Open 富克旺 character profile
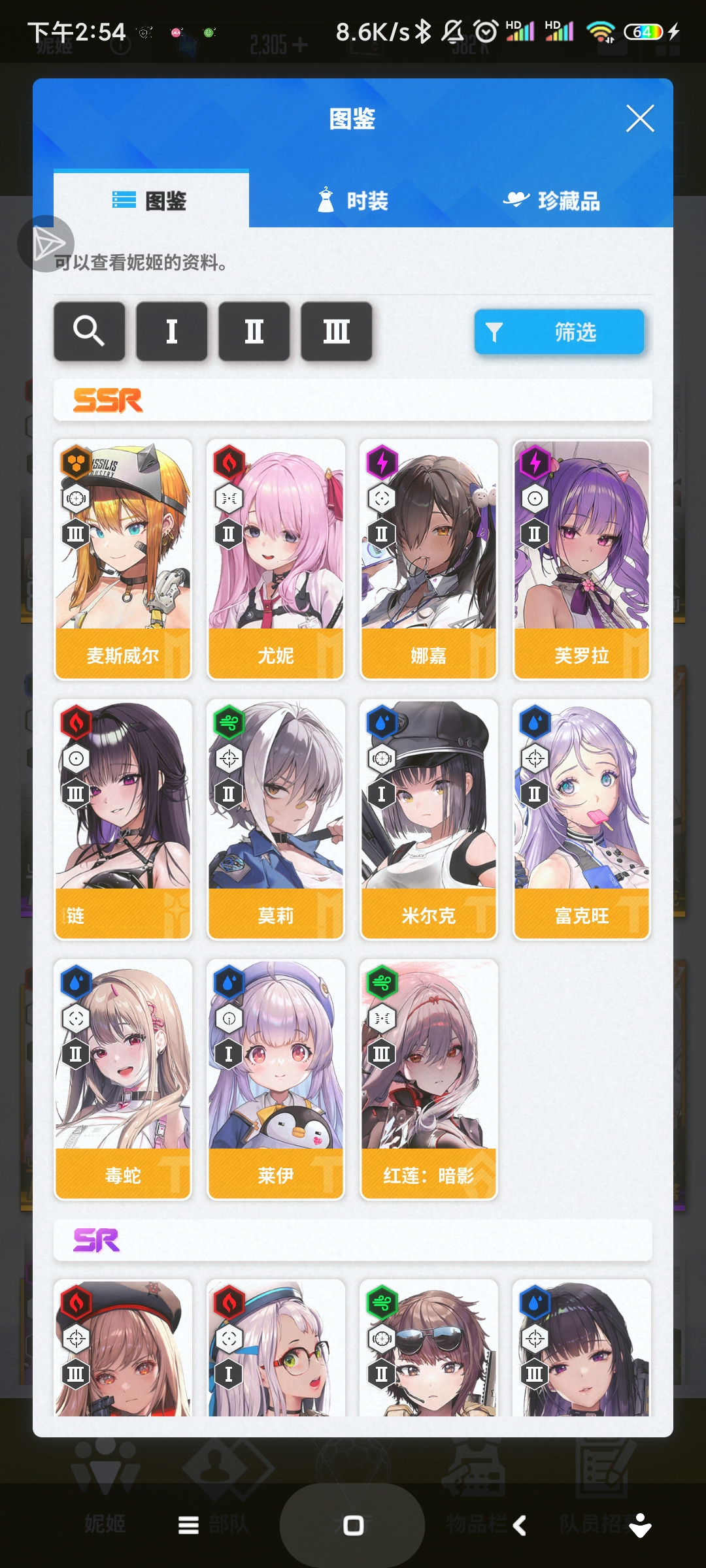 coord(582,819)
